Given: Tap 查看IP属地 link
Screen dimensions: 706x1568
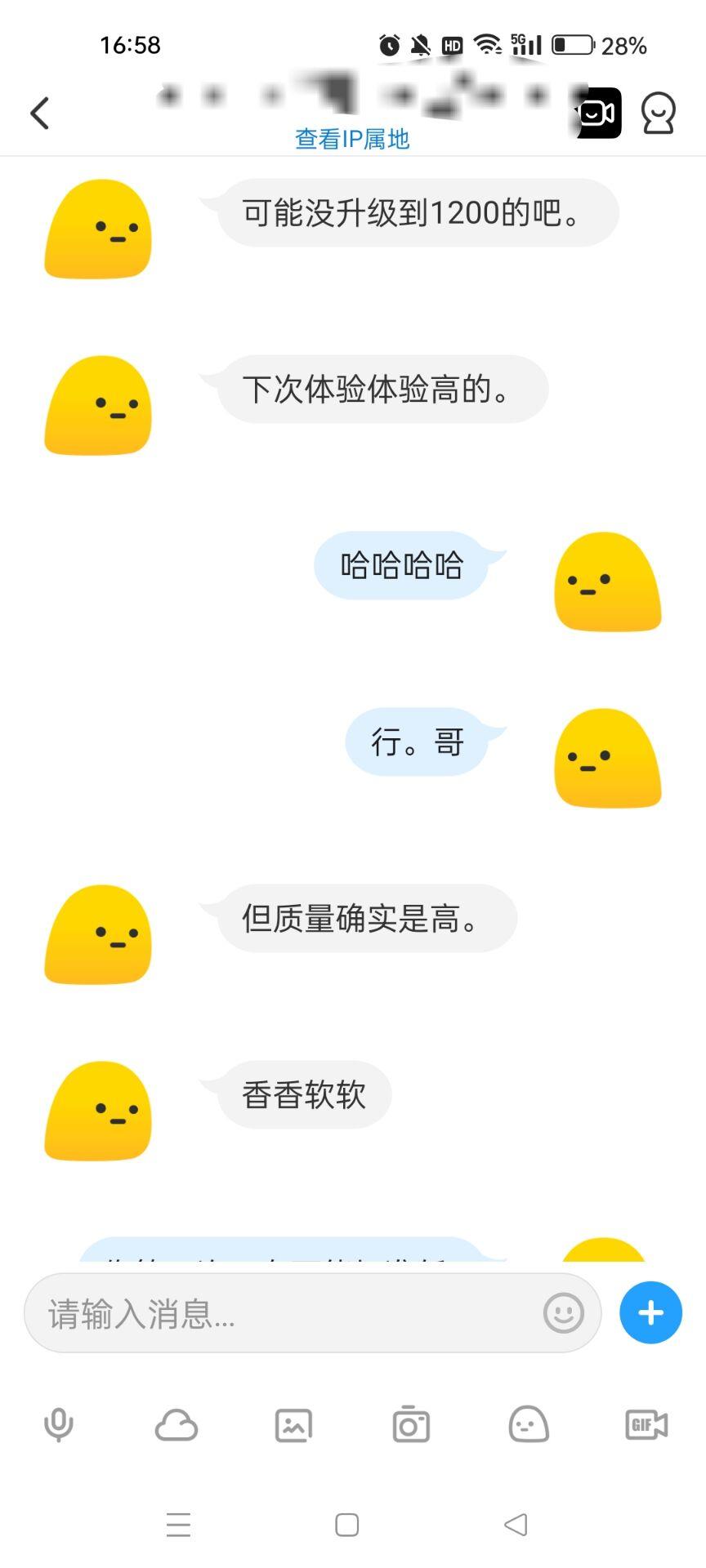Looking at the screenshot, I should click(x=352, y=139).
